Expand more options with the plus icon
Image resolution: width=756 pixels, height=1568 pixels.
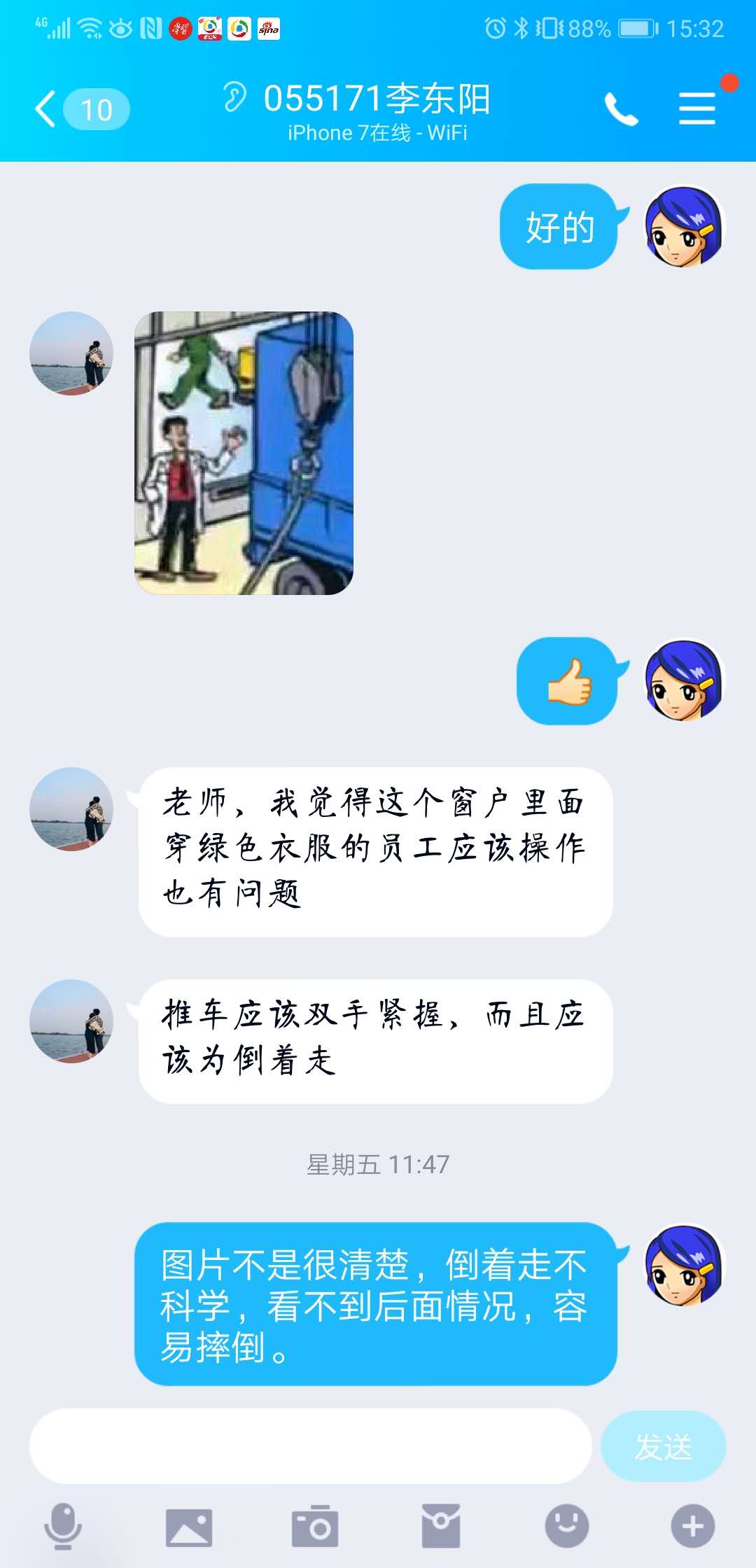tap(692, 1526)
